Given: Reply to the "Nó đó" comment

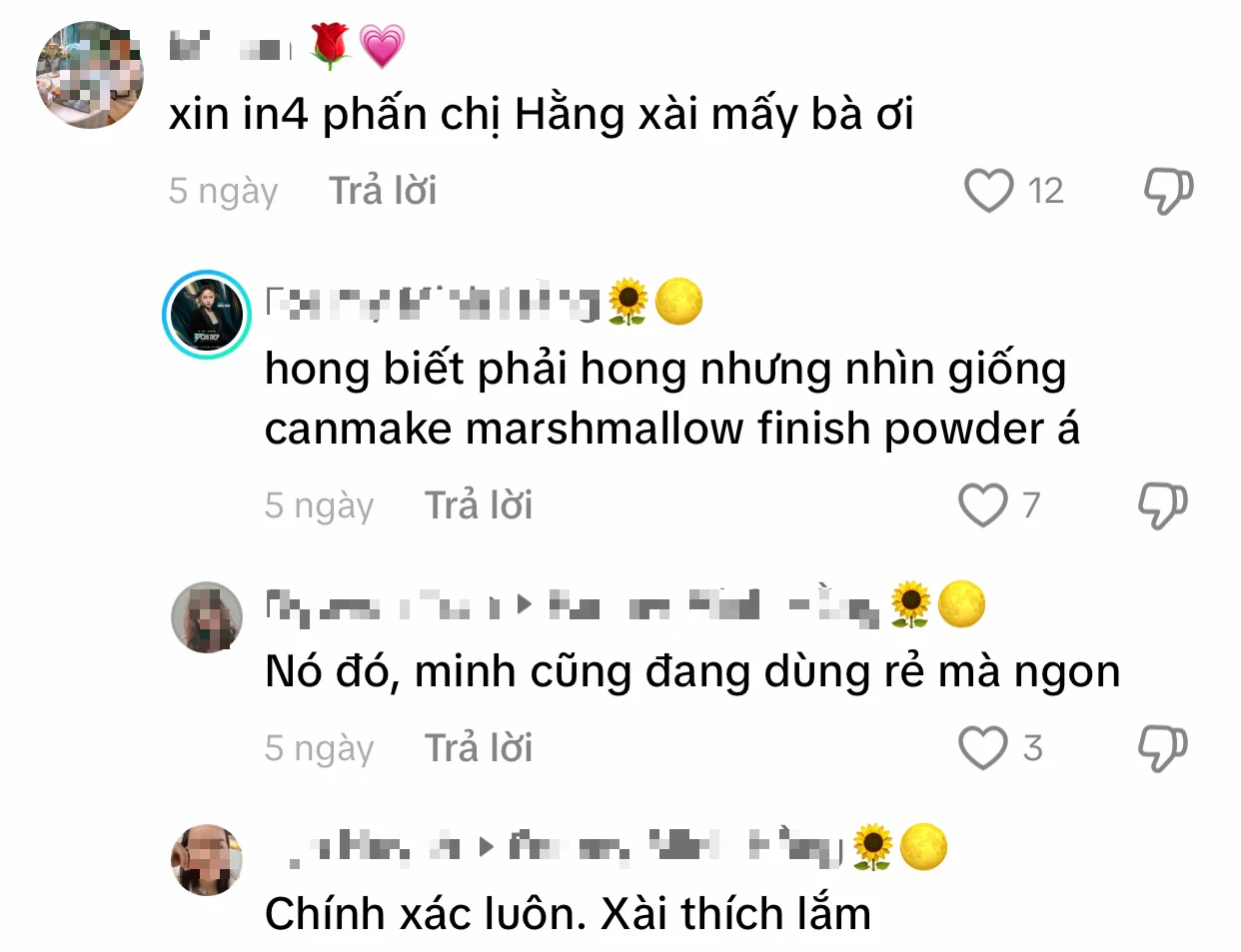Looking at the screenshot, I should point(479,748).
